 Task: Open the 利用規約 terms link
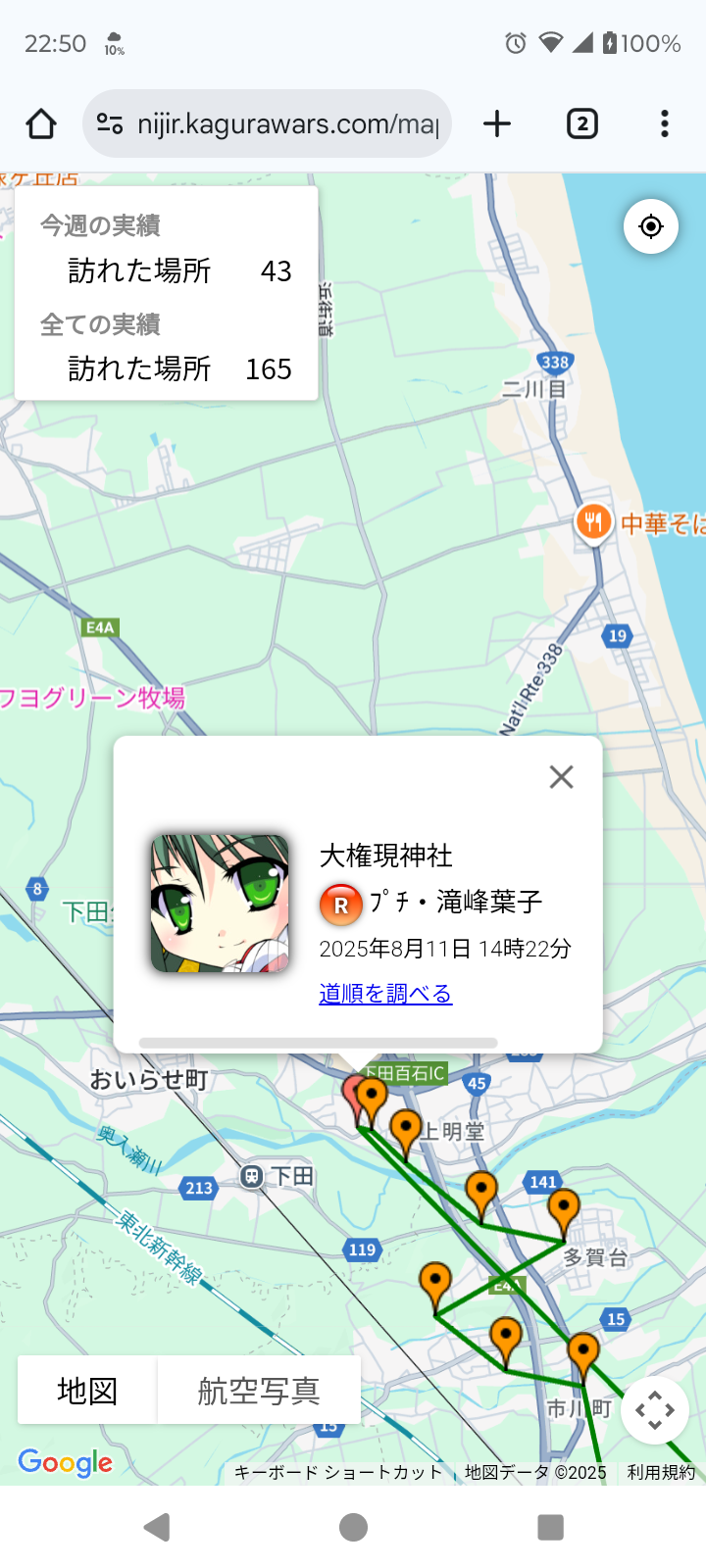click(661, 1472)
